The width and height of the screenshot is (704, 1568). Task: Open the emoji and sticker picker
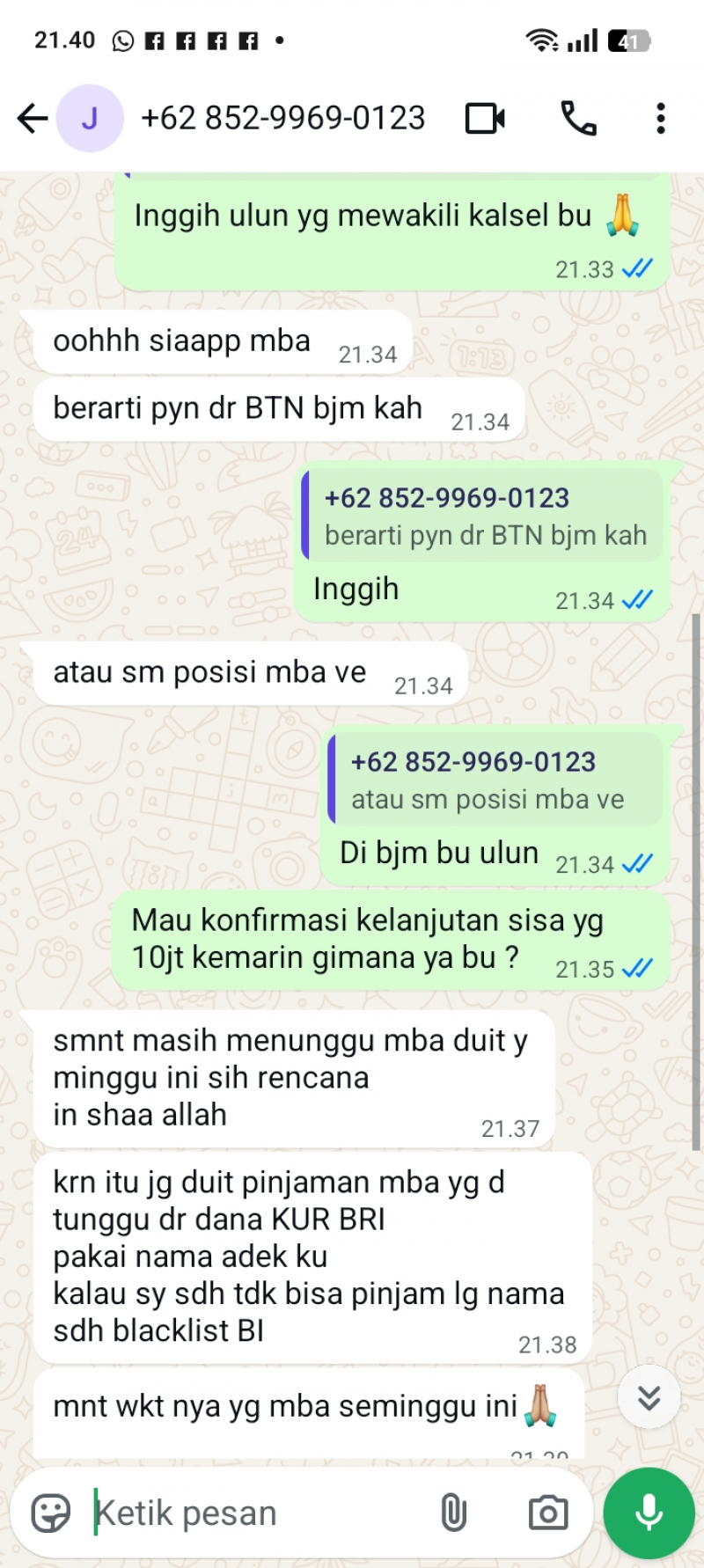(50, 1513)
